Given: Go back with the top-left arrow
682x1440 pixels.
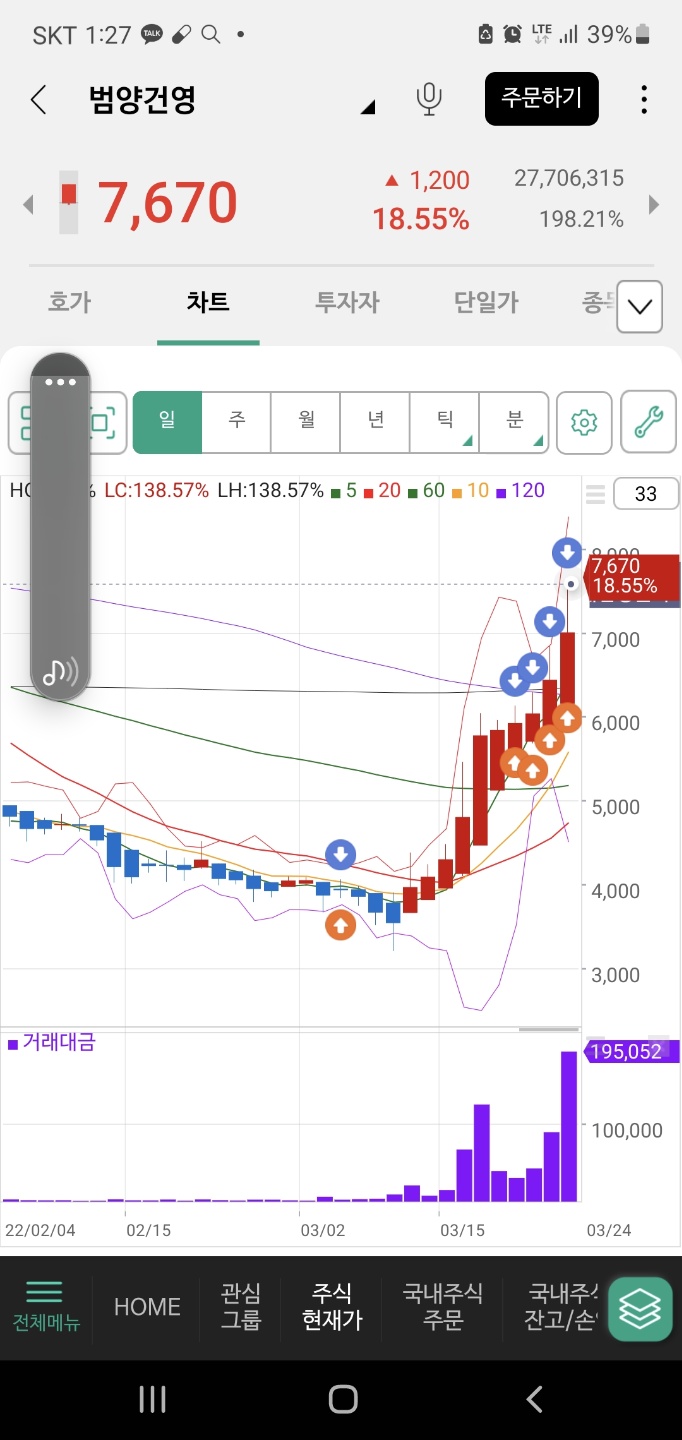Looking at the screenshot, I should coord(39,100).
